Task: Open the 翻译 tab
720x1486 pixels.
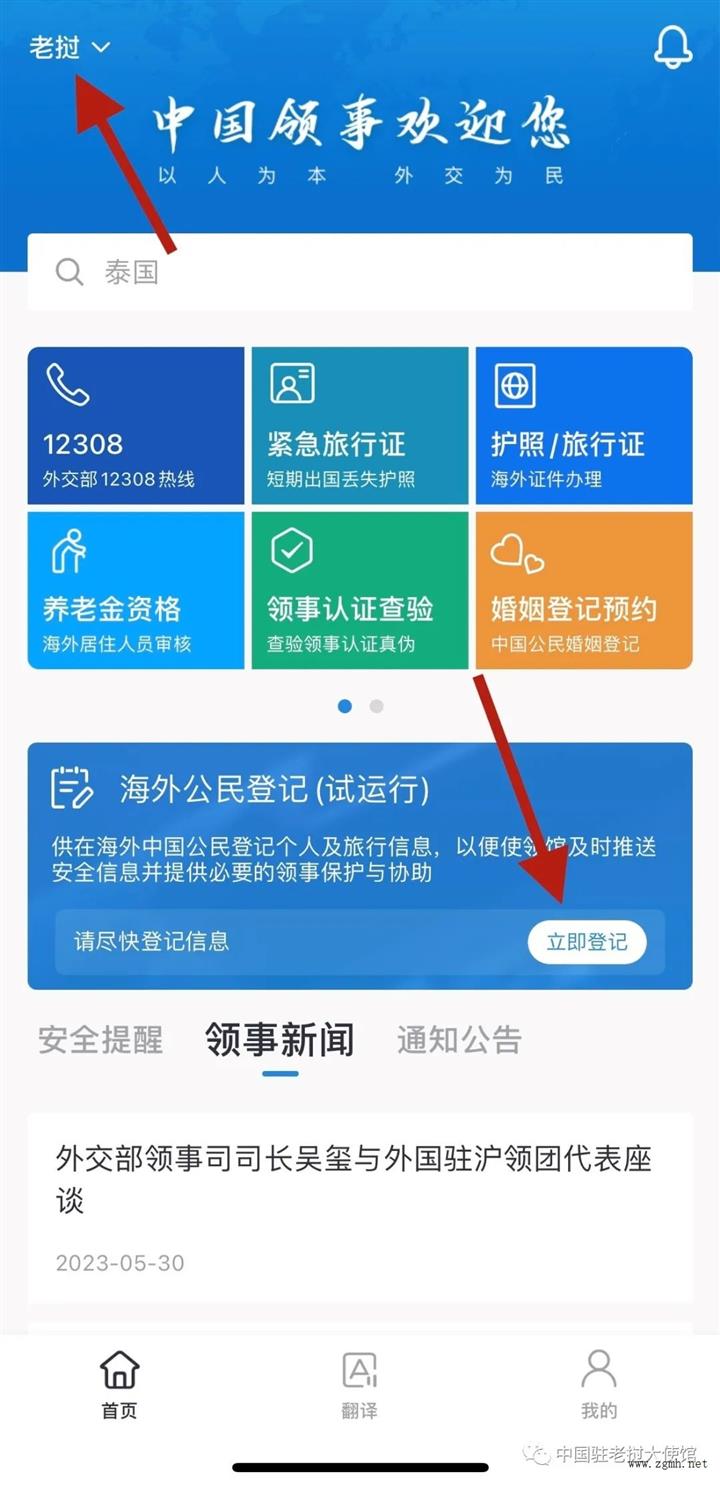Action: (x=359, y=1385)
